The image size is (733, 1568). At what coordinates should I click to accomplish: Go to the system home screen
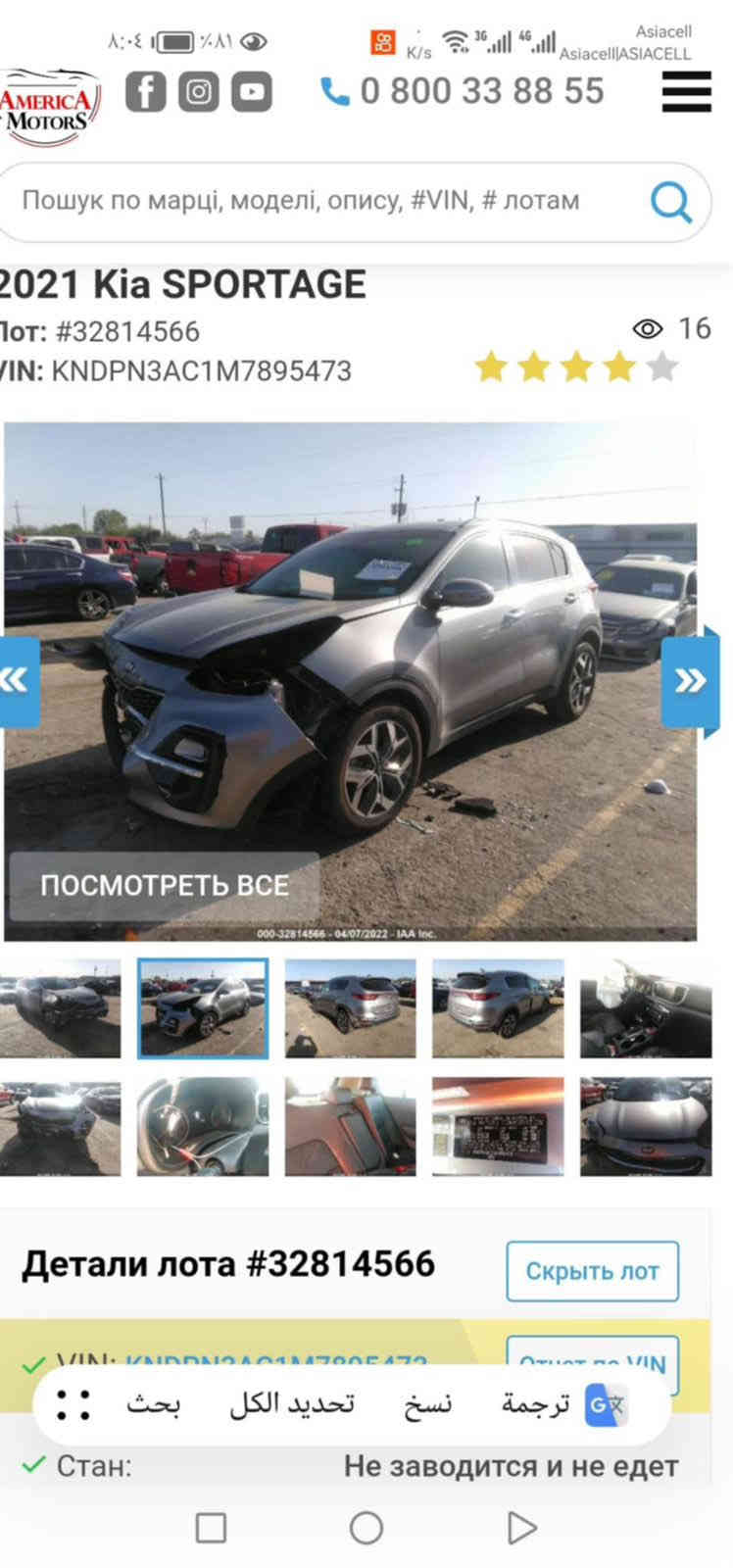point(366,1527)
